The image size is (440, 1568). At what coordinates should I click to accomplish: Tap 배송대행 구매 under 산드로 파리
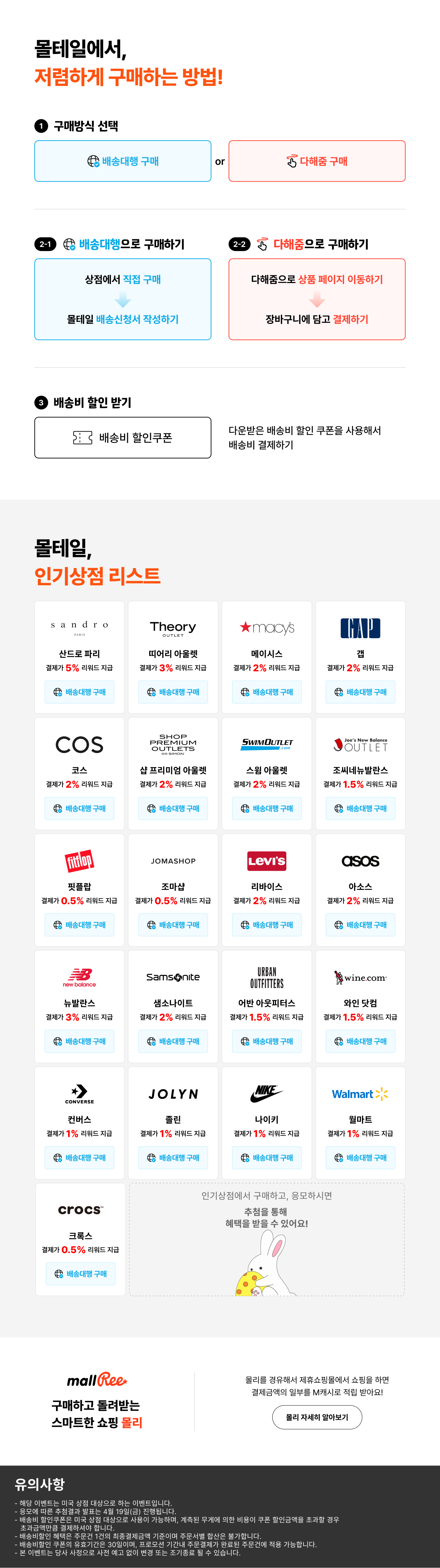point(79,692)
